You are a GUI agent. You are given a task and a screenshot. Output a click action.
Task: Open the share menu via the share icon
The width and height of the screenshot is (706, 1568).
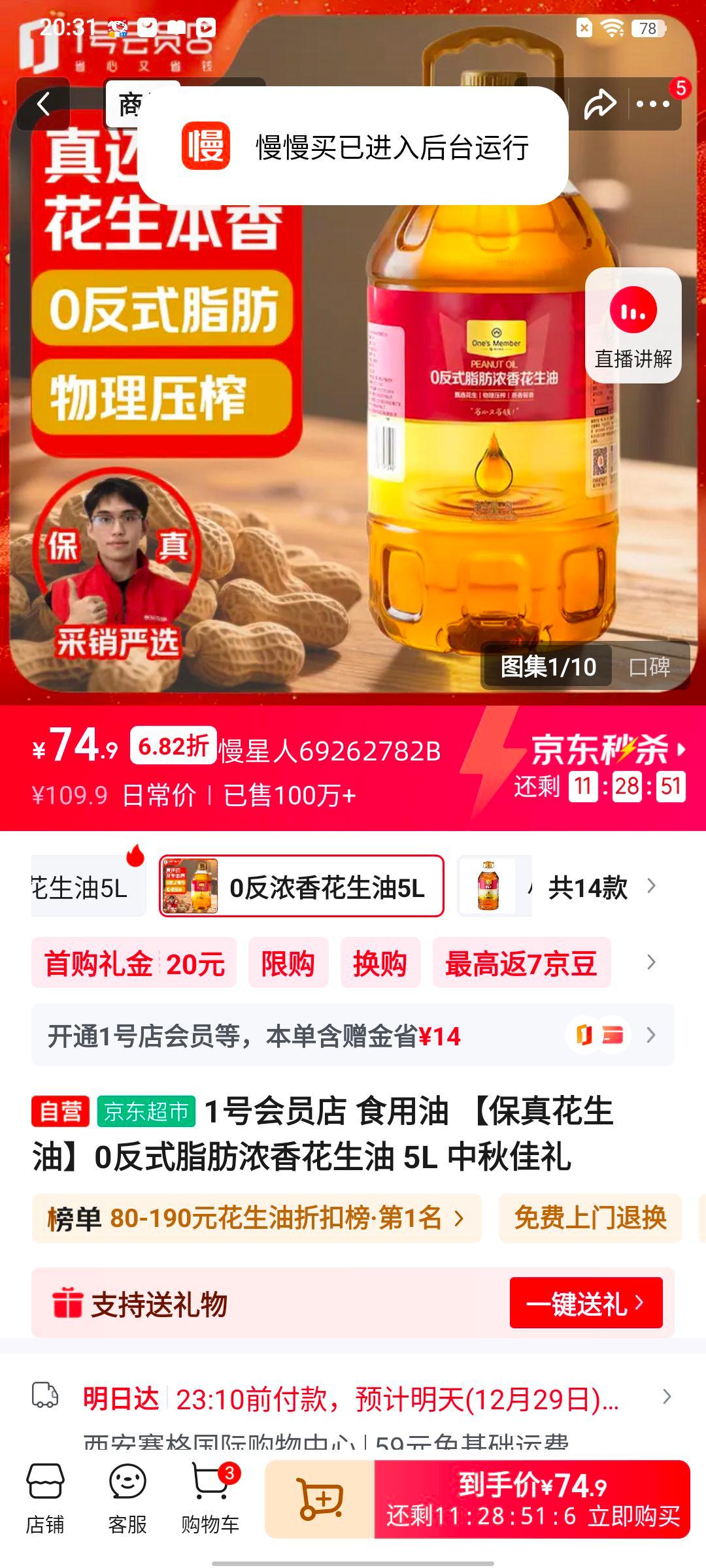click(599, 103)
